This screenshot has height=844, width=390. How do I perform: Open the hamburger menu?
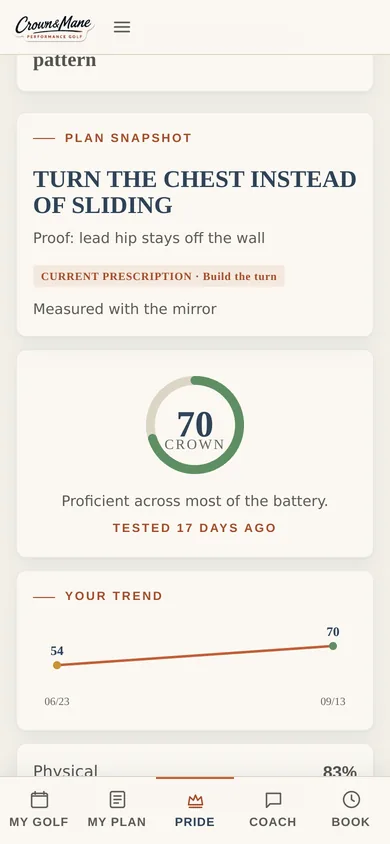click(x=122, y=27)
